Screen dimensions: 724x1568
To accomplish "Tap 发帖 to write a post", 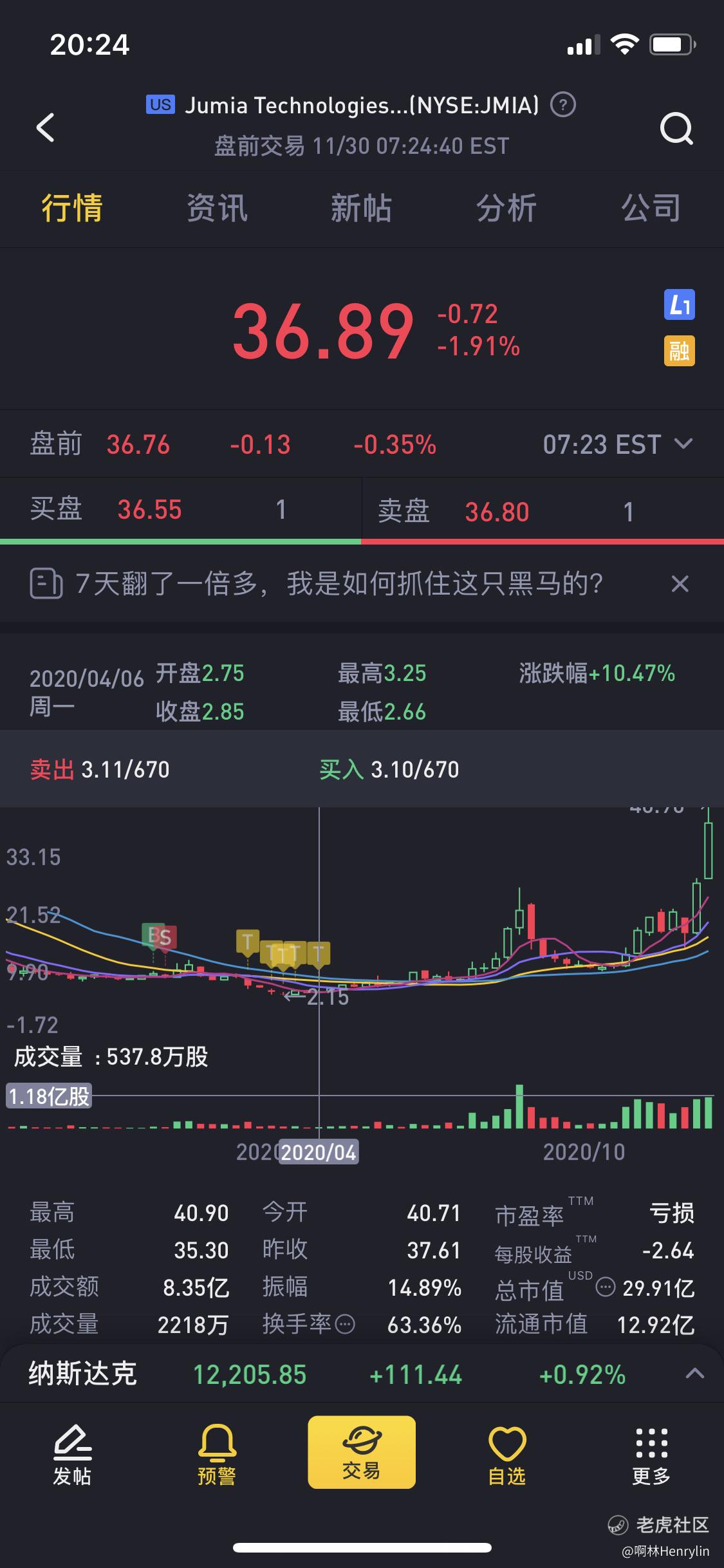I will tap(72, 1455).
